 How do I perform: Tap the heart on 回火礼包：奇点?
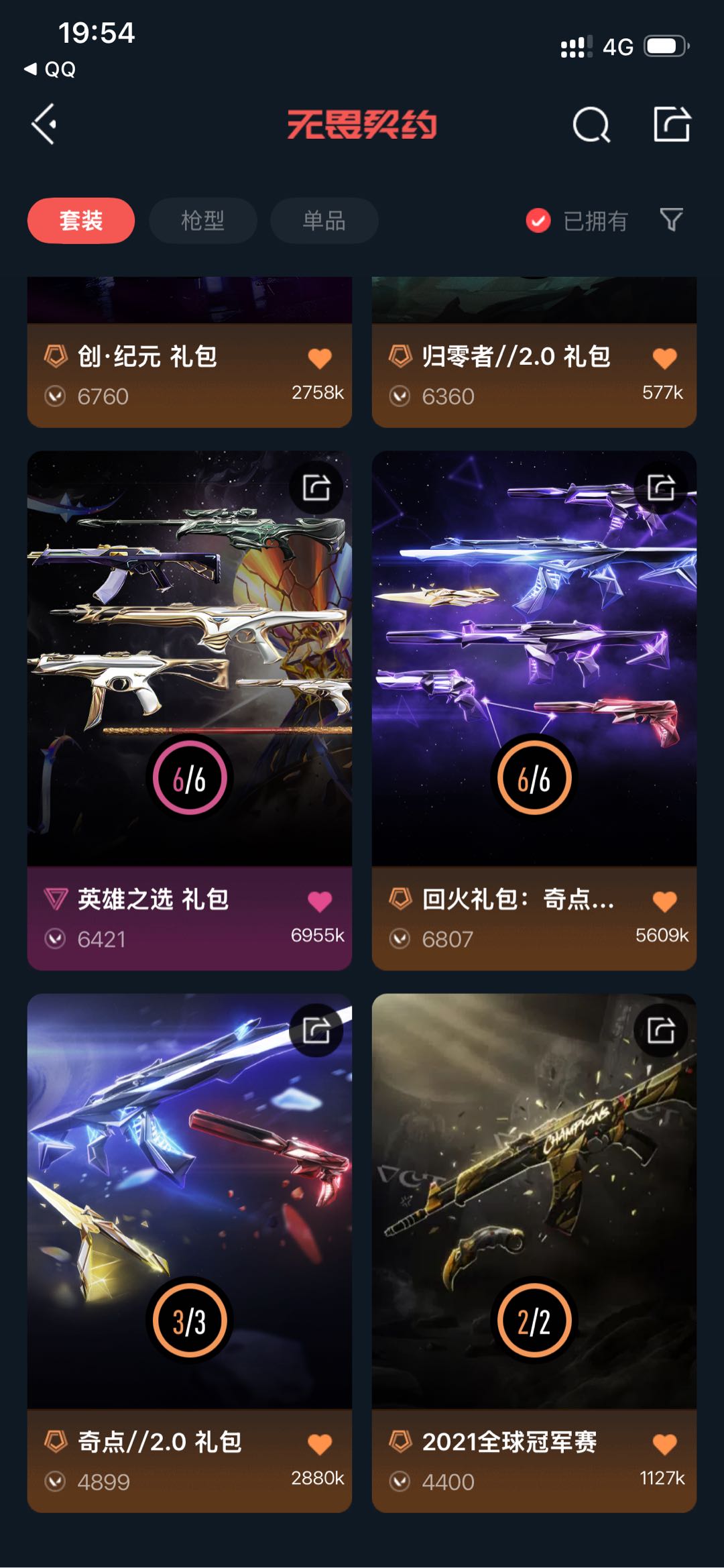coord(664,901)
